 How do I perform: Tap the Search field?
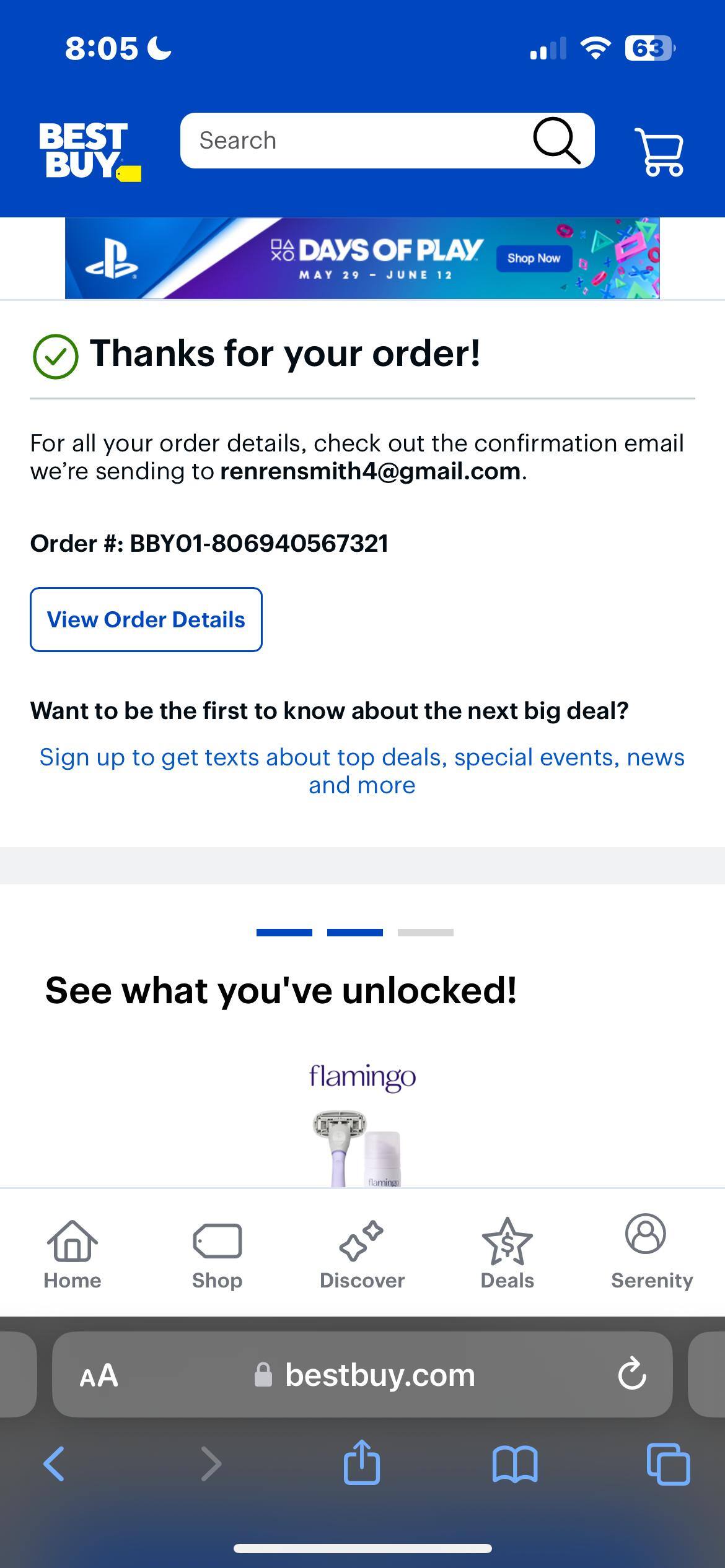tap(353, 141)
